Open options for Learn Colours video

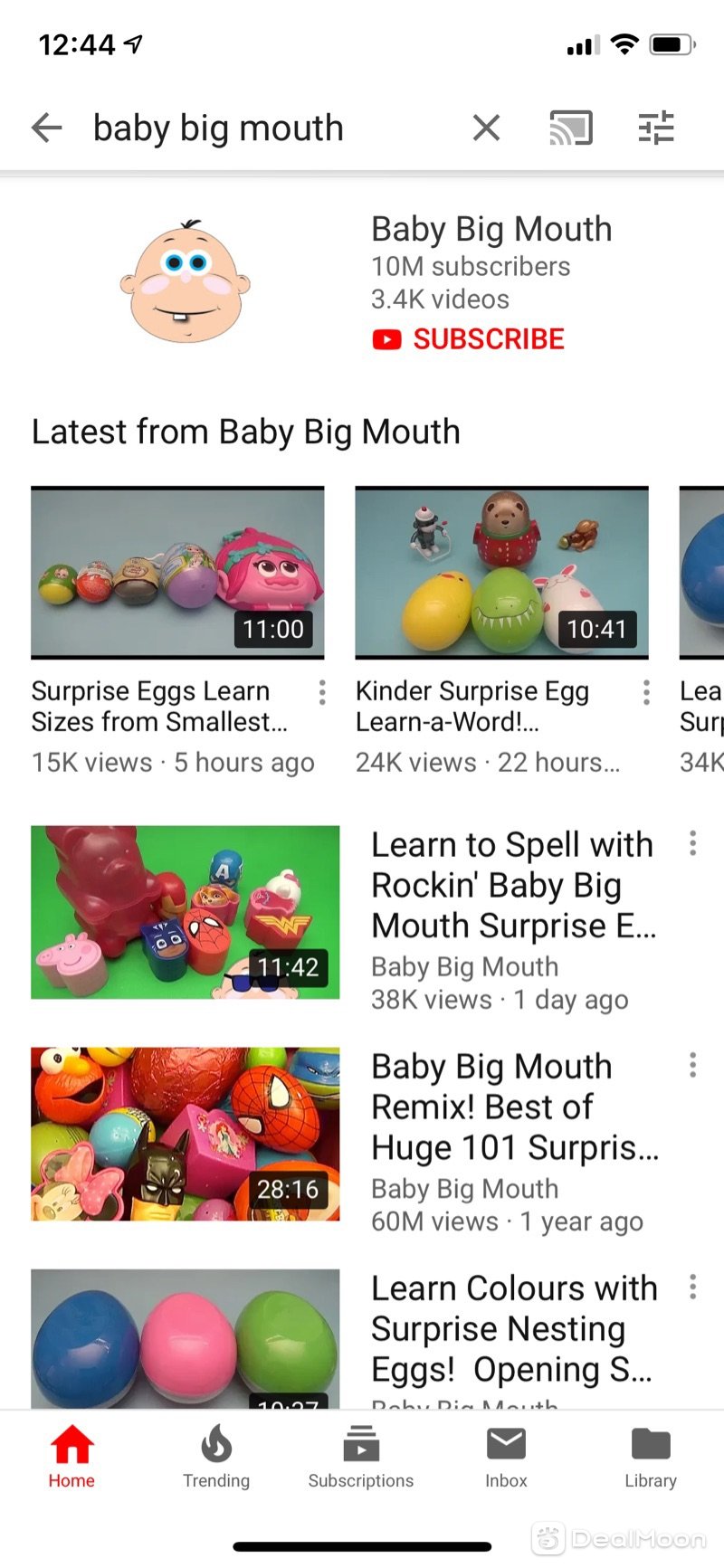click(x=693, y=1287)
